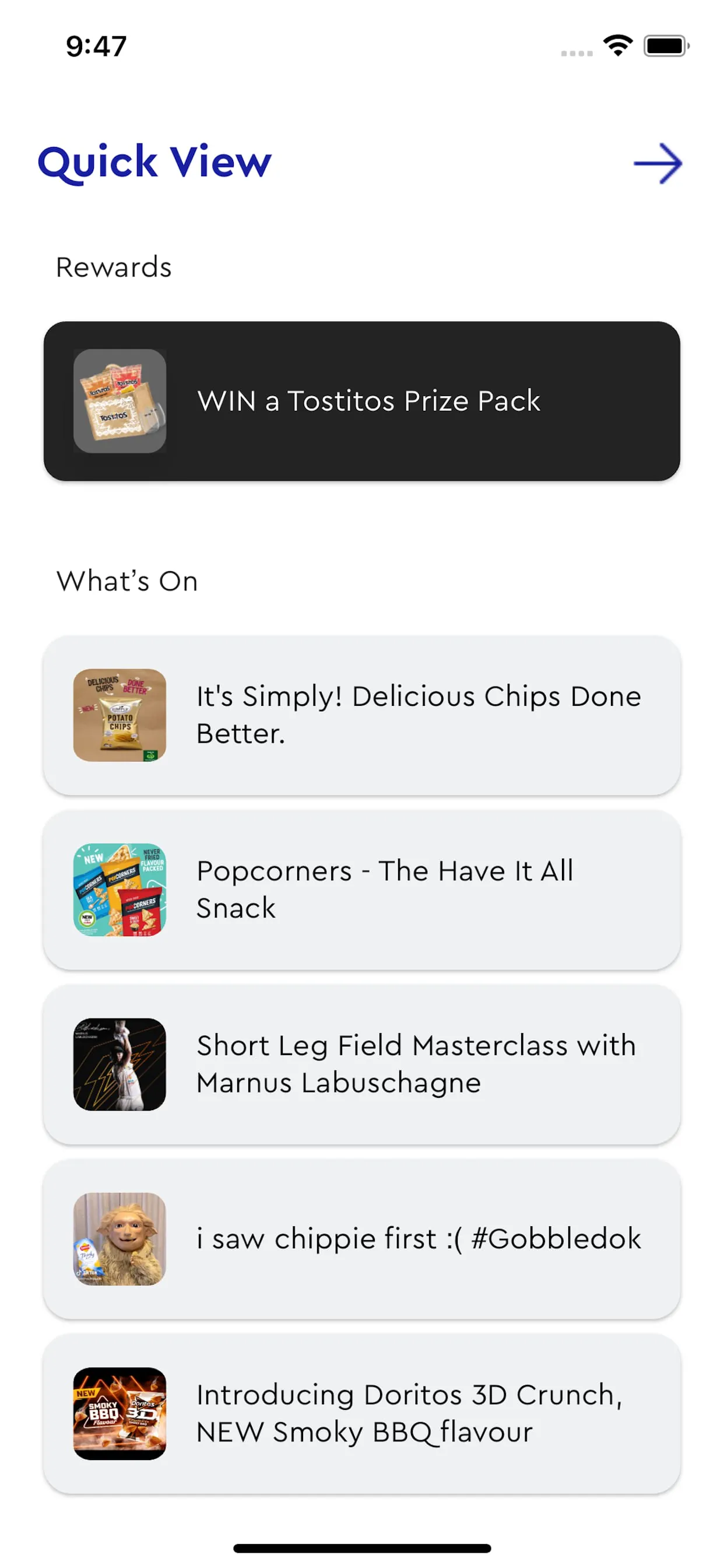Tap the Popcorners packaging icon
724x1568 pixels.
point(120,888)
